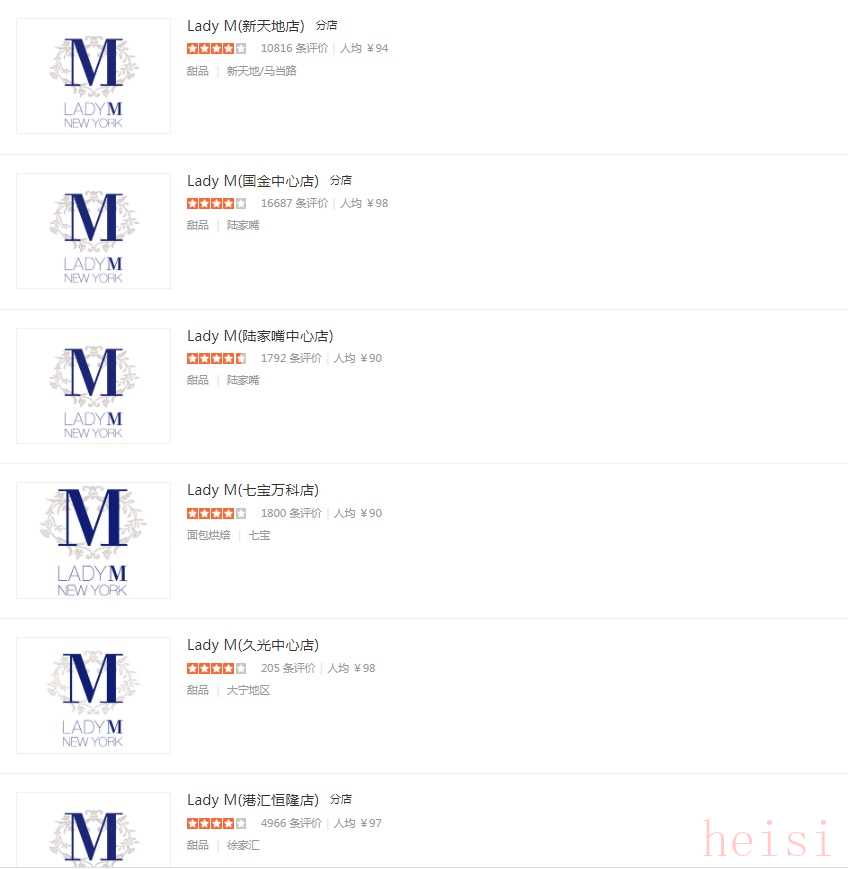Open Lady M(七宝万科店) details

click(252, 490)
